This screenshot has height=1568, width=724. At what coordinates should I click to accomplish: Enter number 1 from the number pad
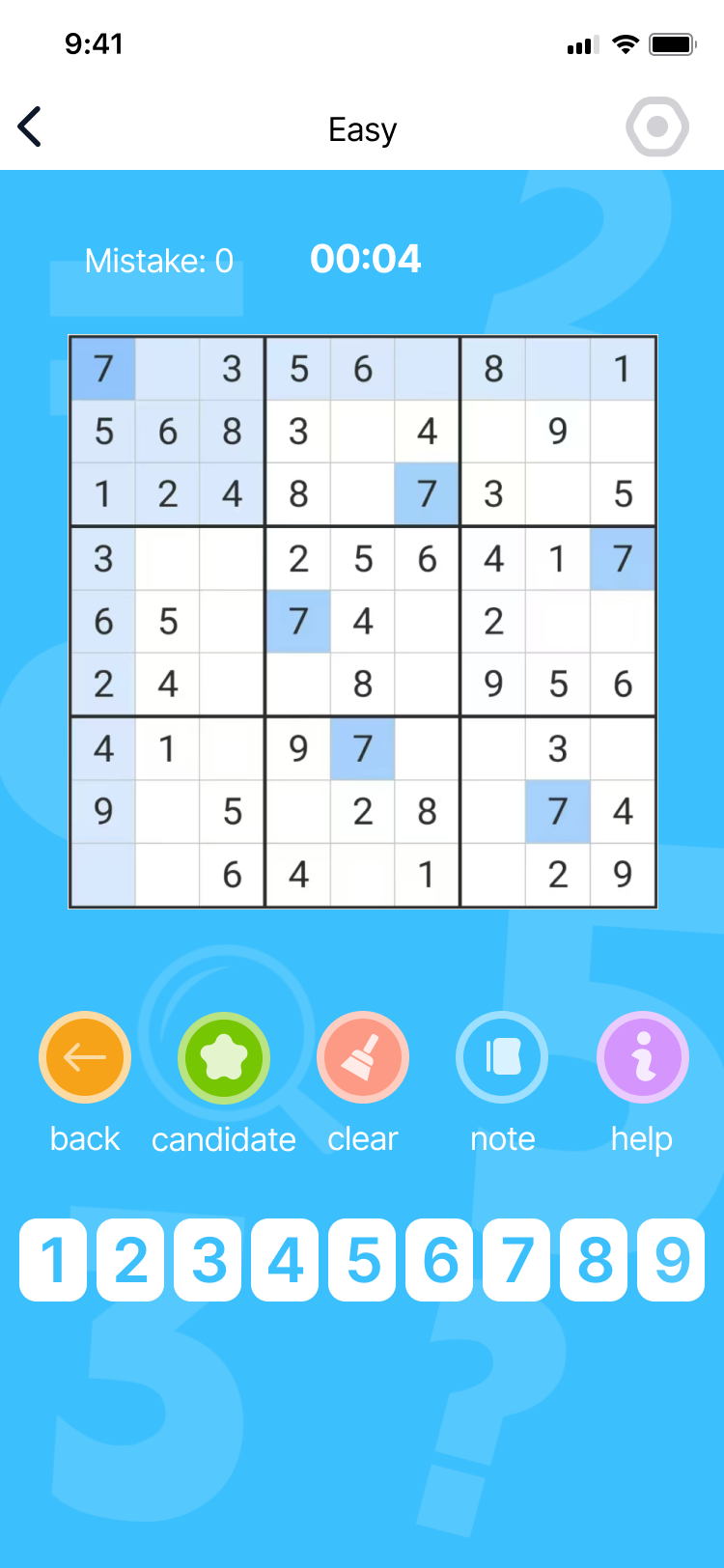53,1260
